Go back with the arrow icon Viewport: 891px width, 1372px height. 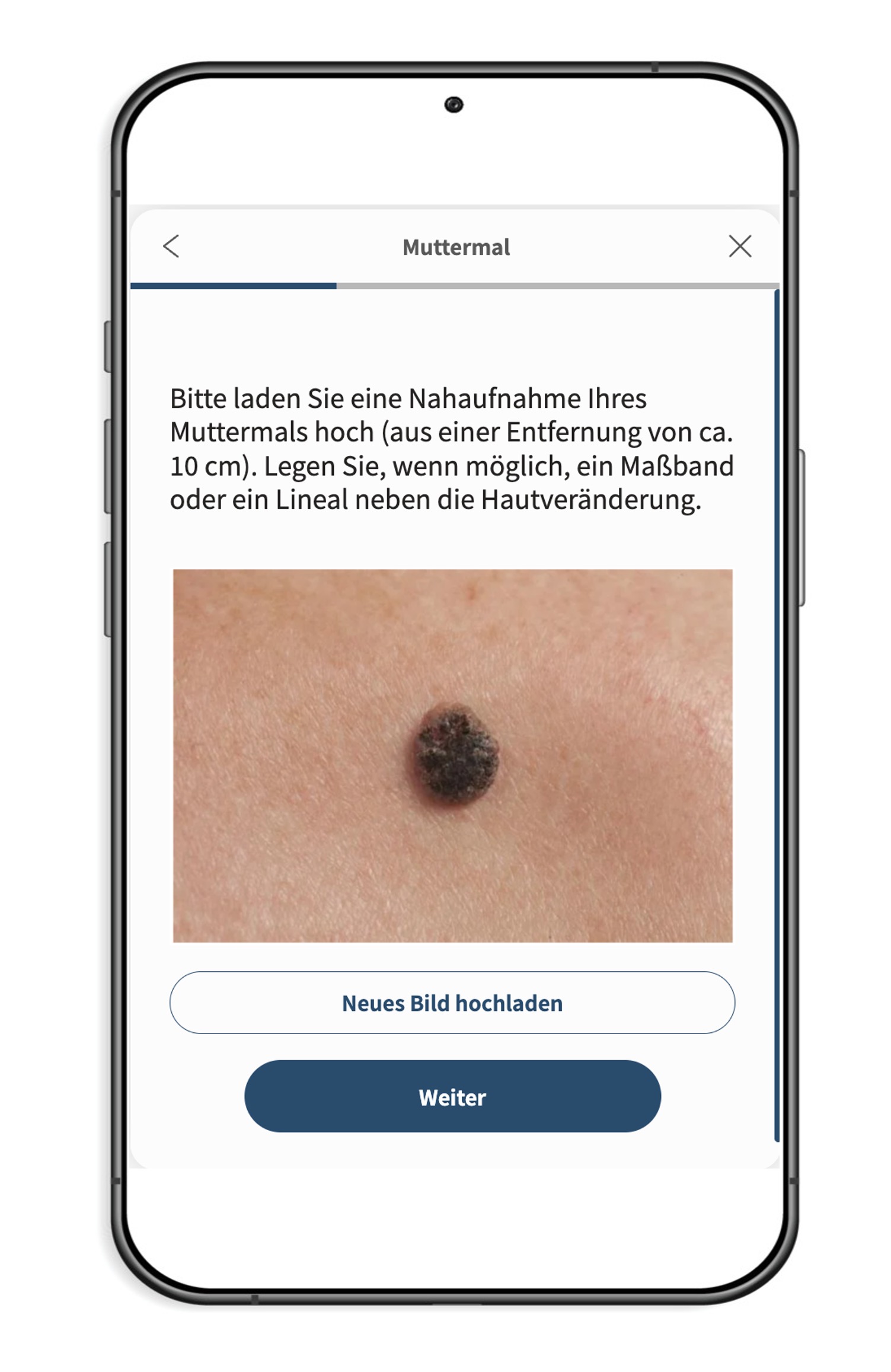171,246
